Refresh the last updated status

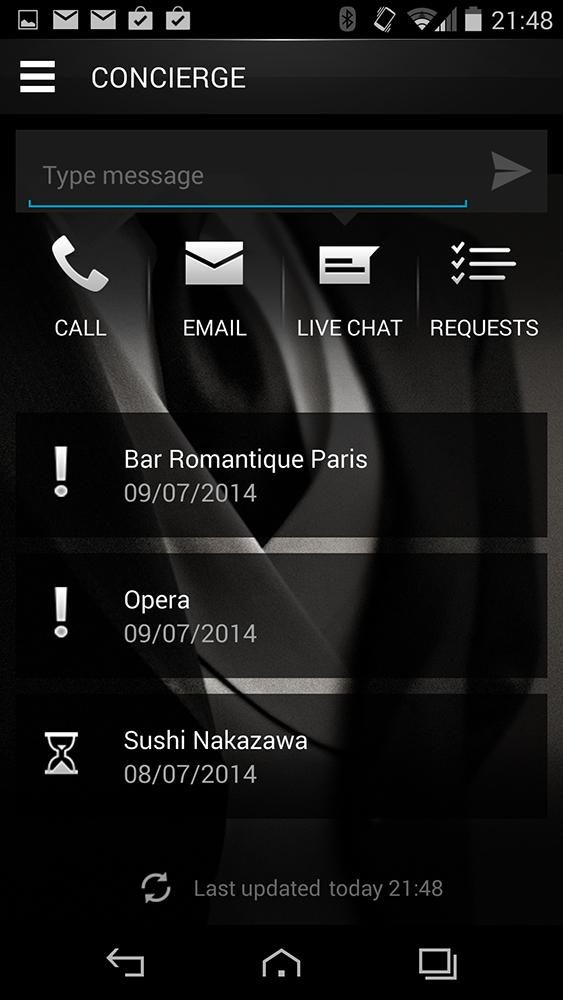point(156,888)
